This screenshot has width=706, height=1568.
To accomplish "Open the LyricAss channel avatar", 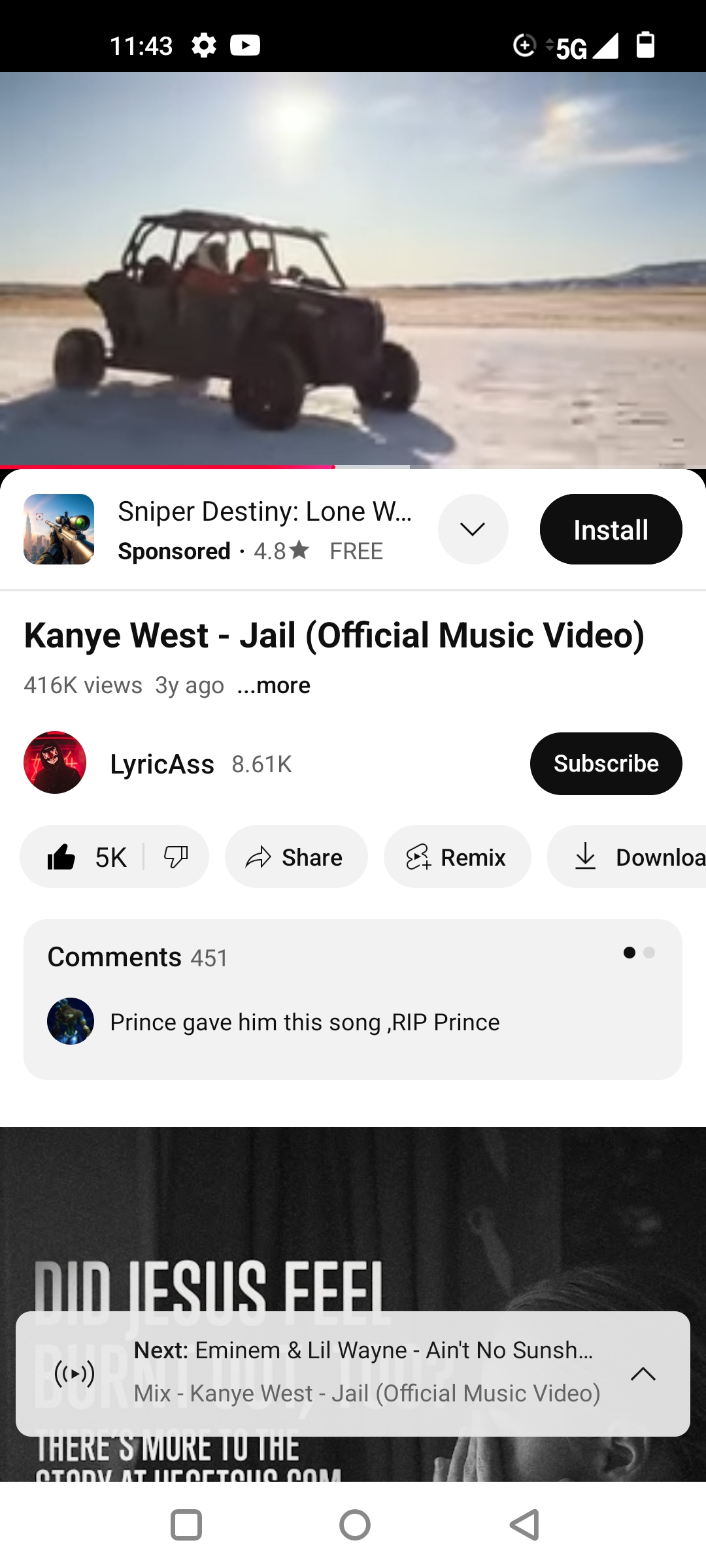I will 55,762.
